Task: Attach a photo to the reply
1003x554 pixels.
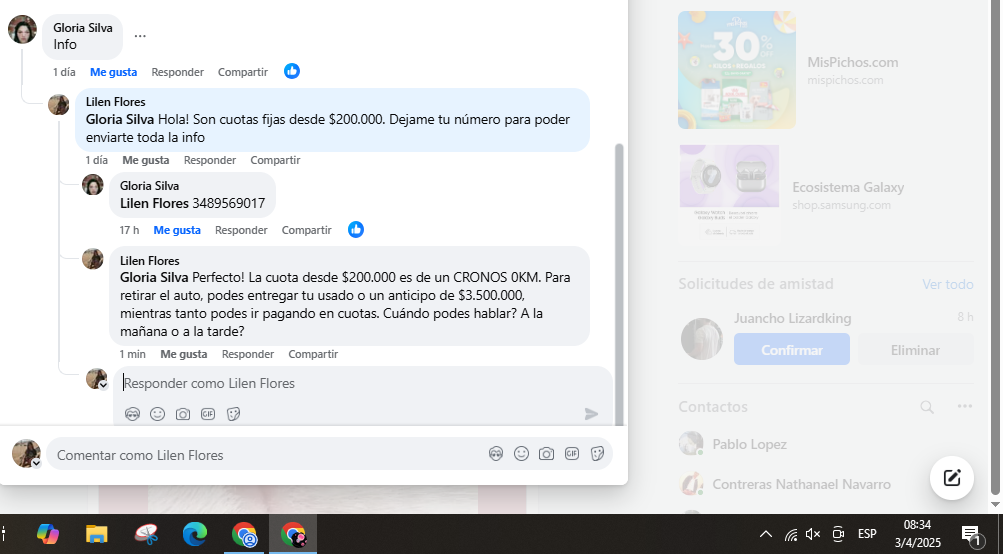Action: 183,414
